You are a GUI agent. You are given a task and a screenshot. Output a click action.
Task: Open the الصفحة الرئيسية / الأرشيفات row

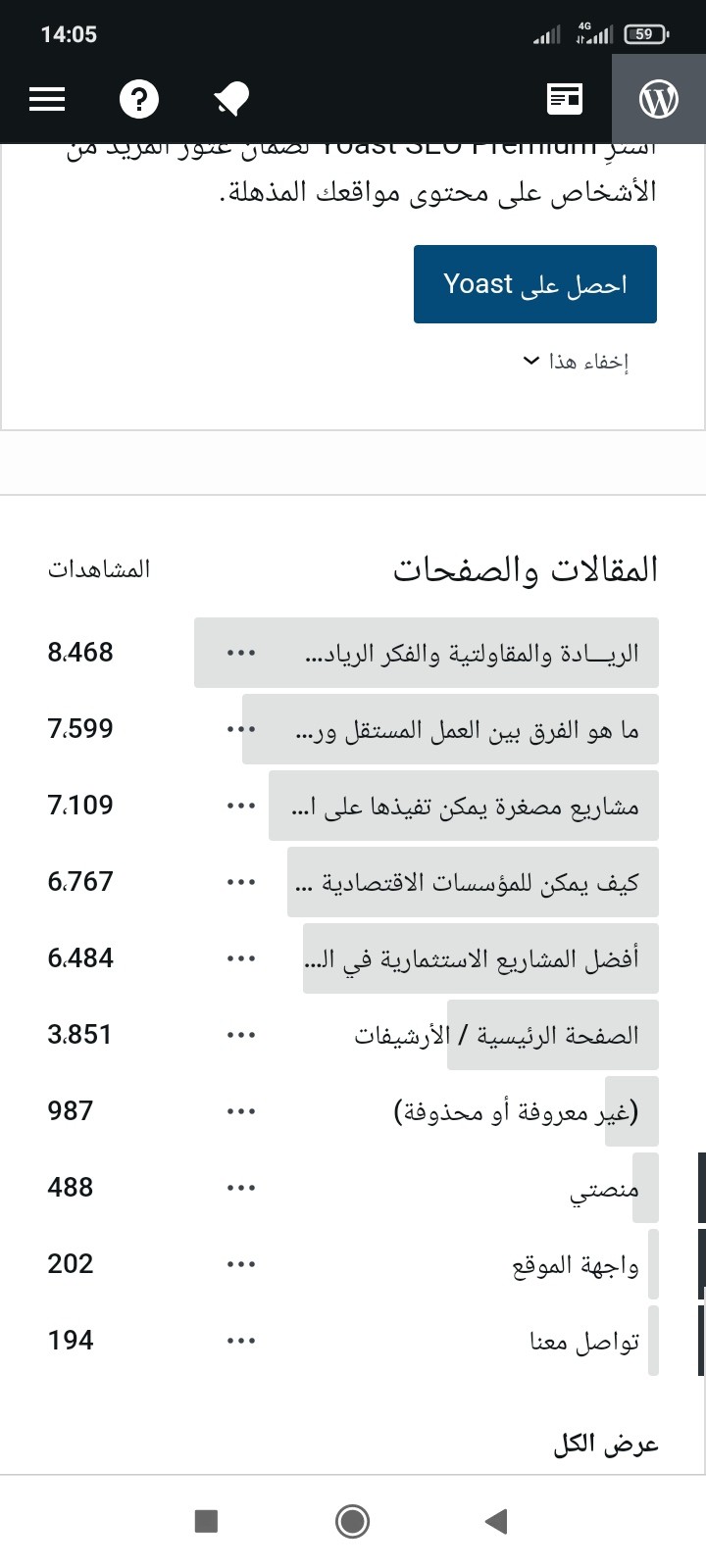[496, 1036]
